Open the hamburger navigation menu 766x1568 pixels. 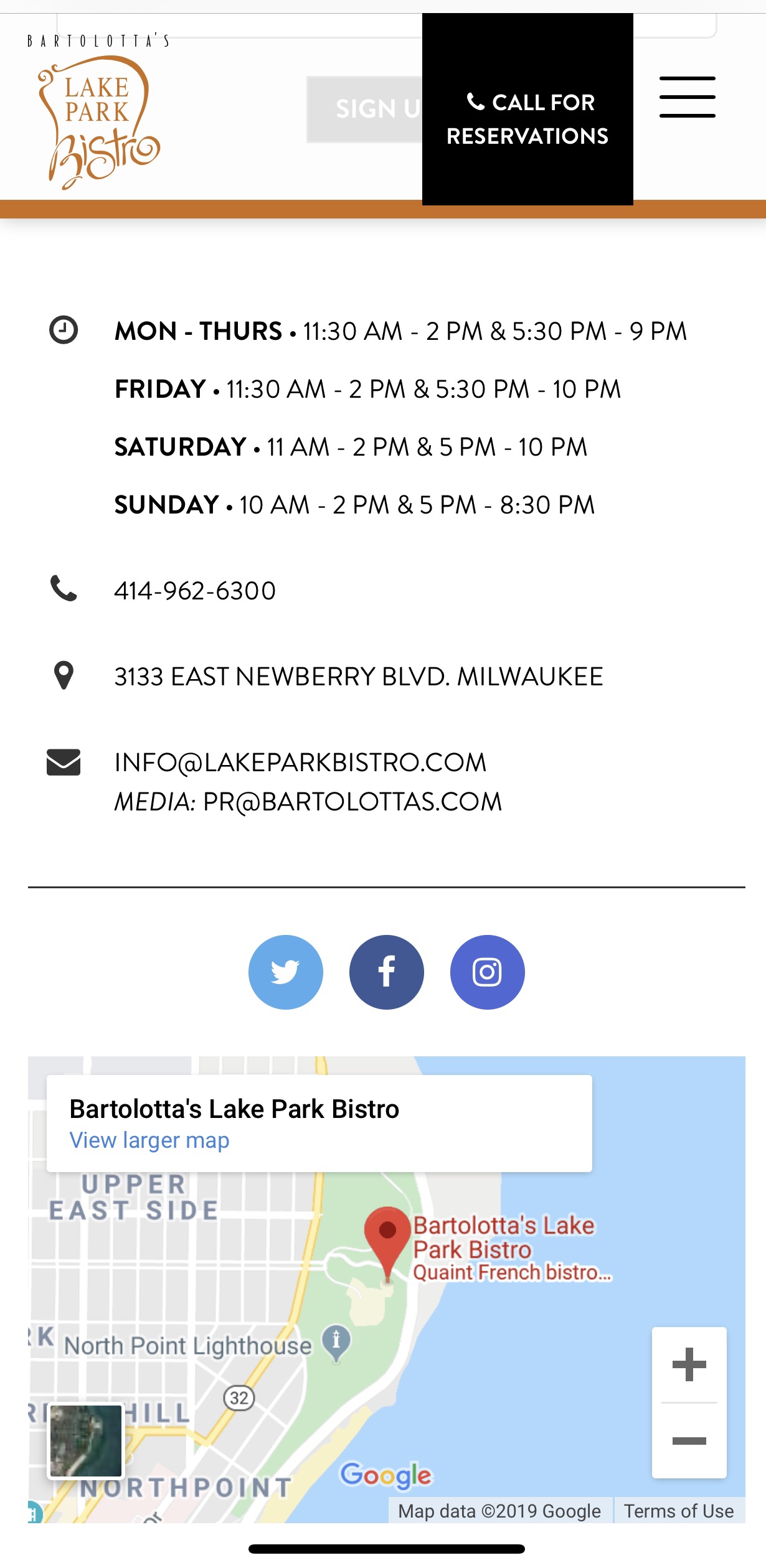click(x=687, y=97)
